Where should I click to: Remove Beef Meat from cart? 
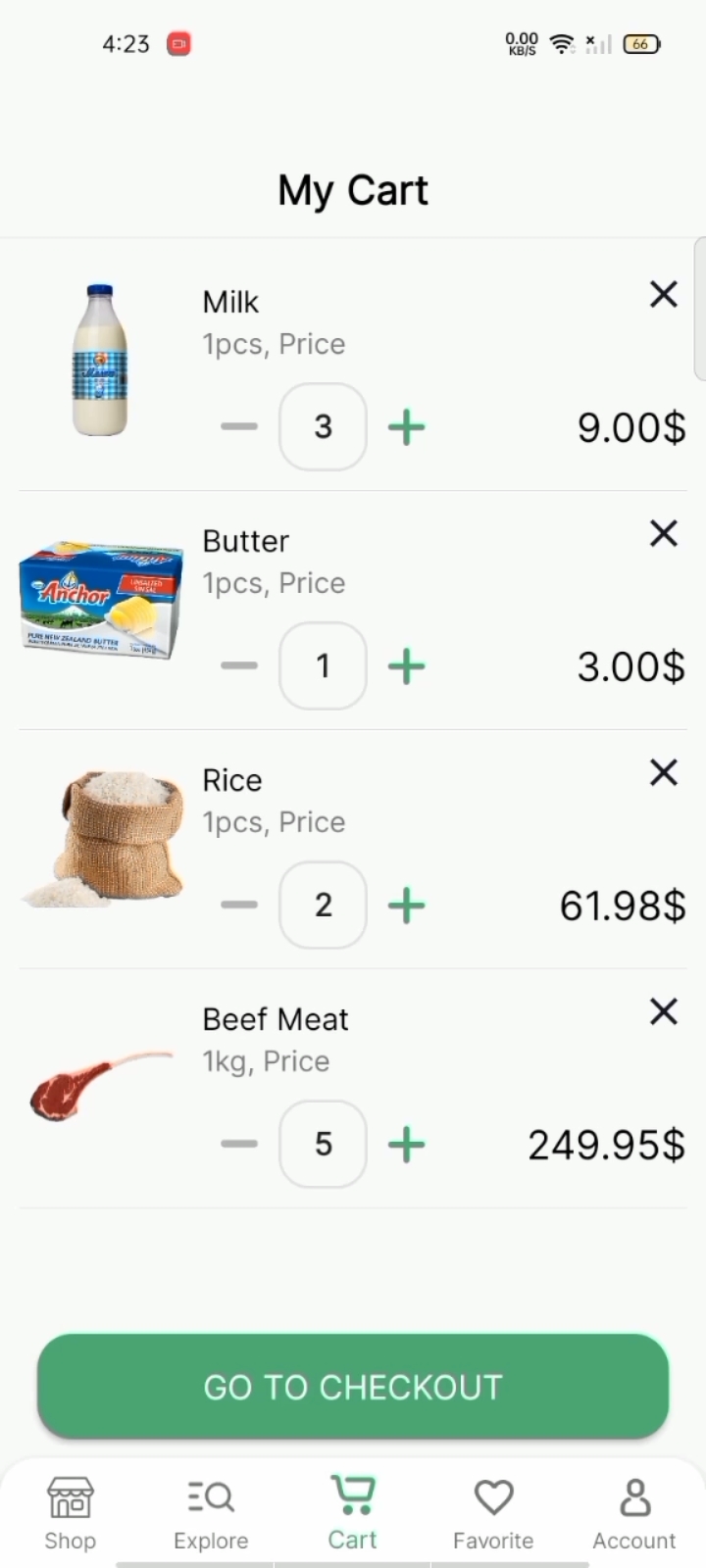click(x=664, y=1011)
